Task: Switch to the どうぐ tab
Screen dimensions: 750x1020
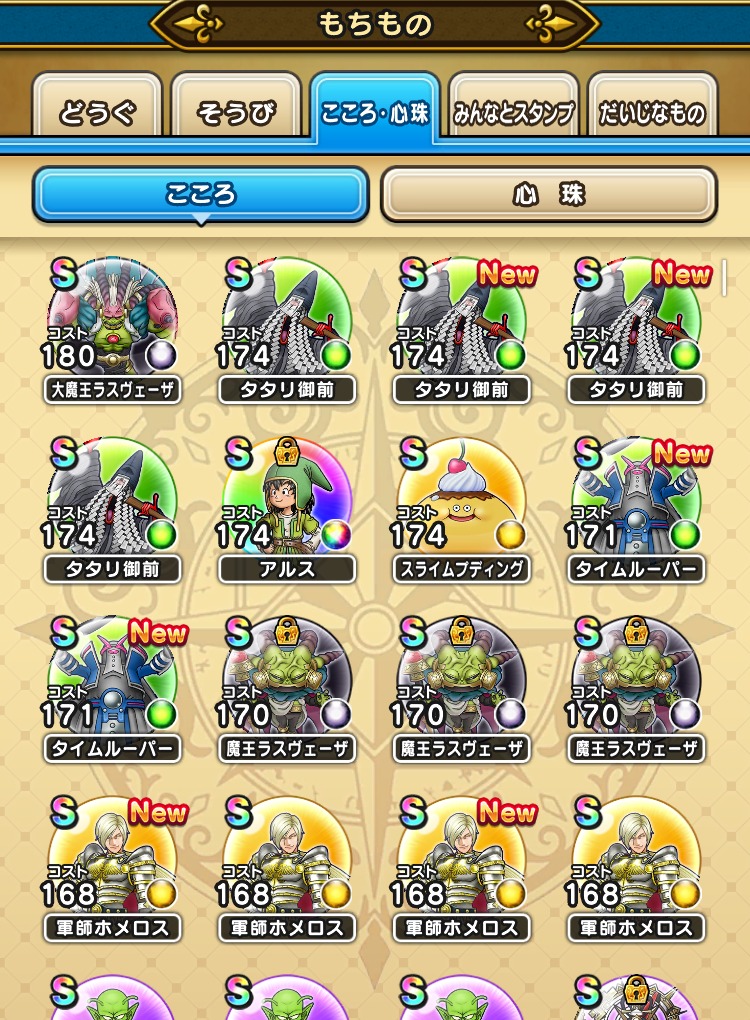Action: coord(97,107)
